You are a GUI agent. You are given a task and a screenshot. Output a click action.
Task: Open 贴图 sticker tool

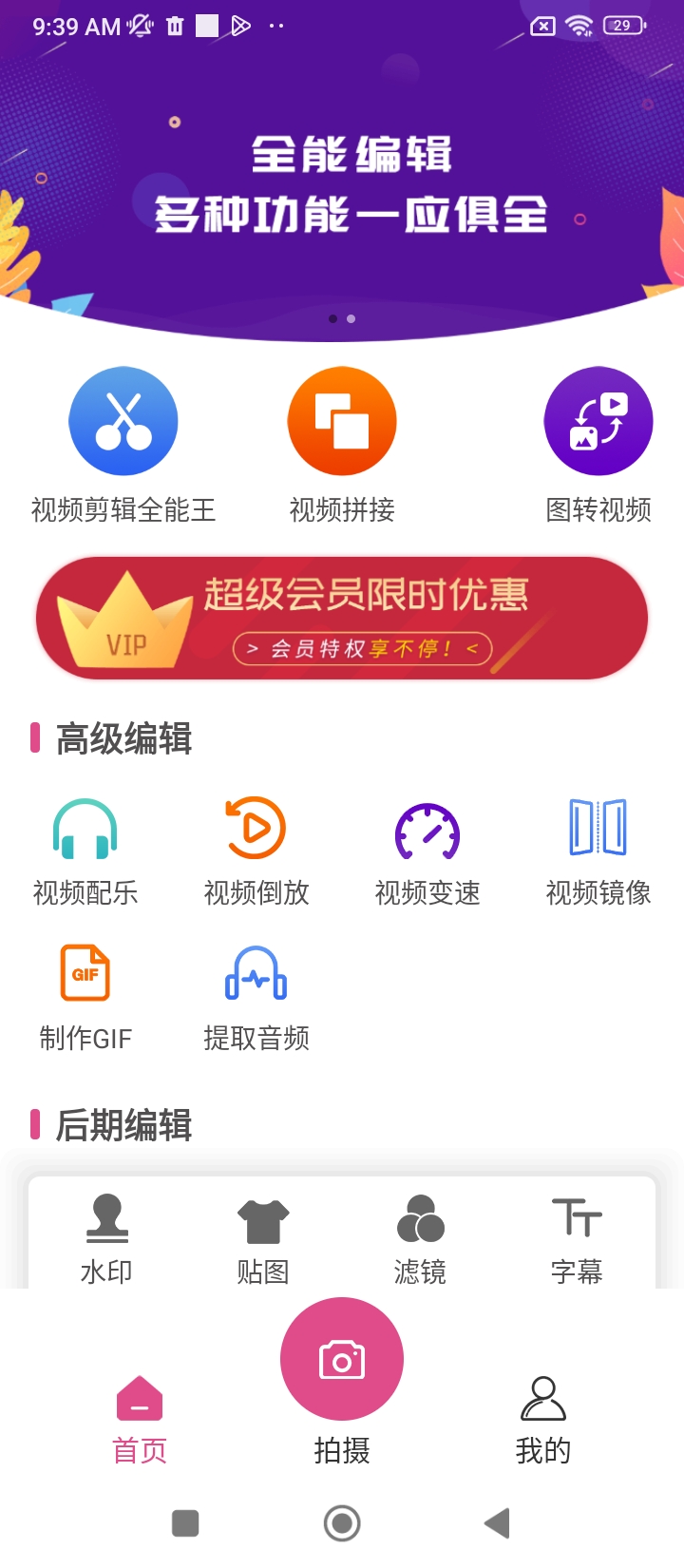(263, 1235)
